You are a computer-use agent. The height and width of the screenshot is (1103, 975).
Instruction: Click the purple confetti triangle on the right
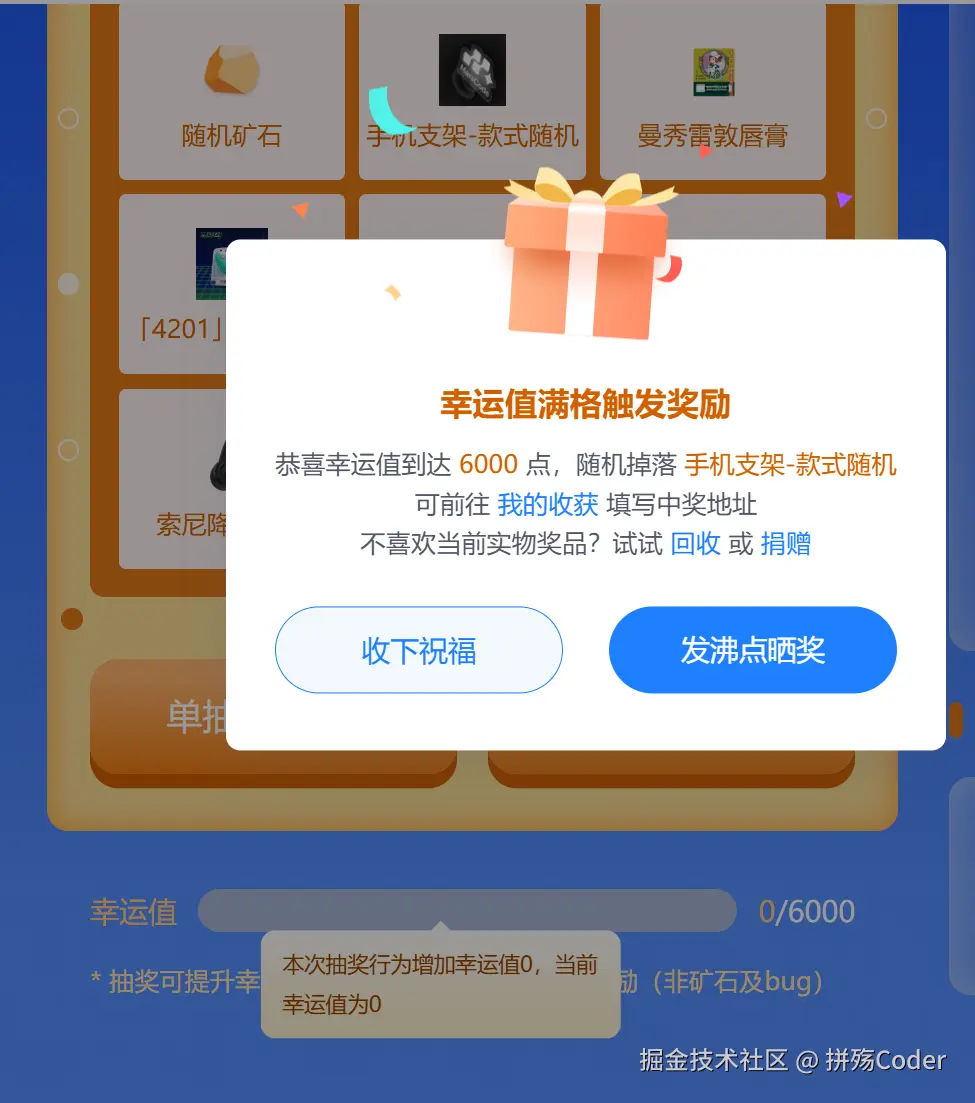[x=845, y=200]
